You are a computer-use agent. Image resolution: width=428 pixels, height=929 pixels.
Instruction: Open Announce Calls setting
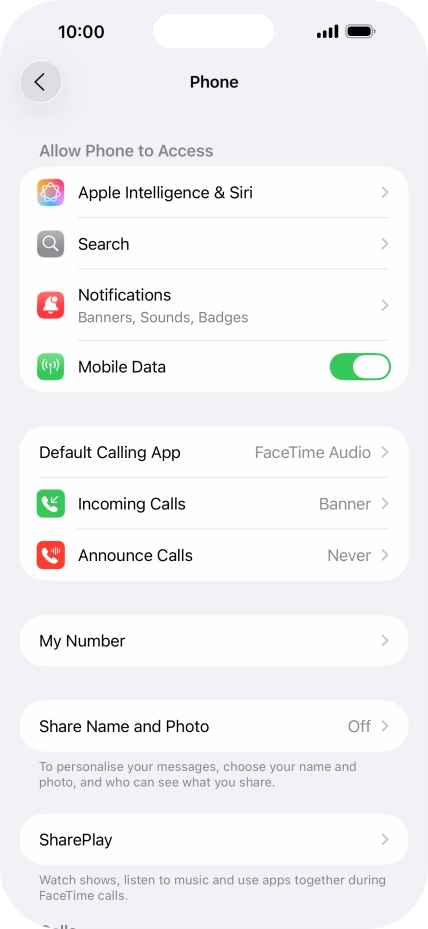pos(214,555)
